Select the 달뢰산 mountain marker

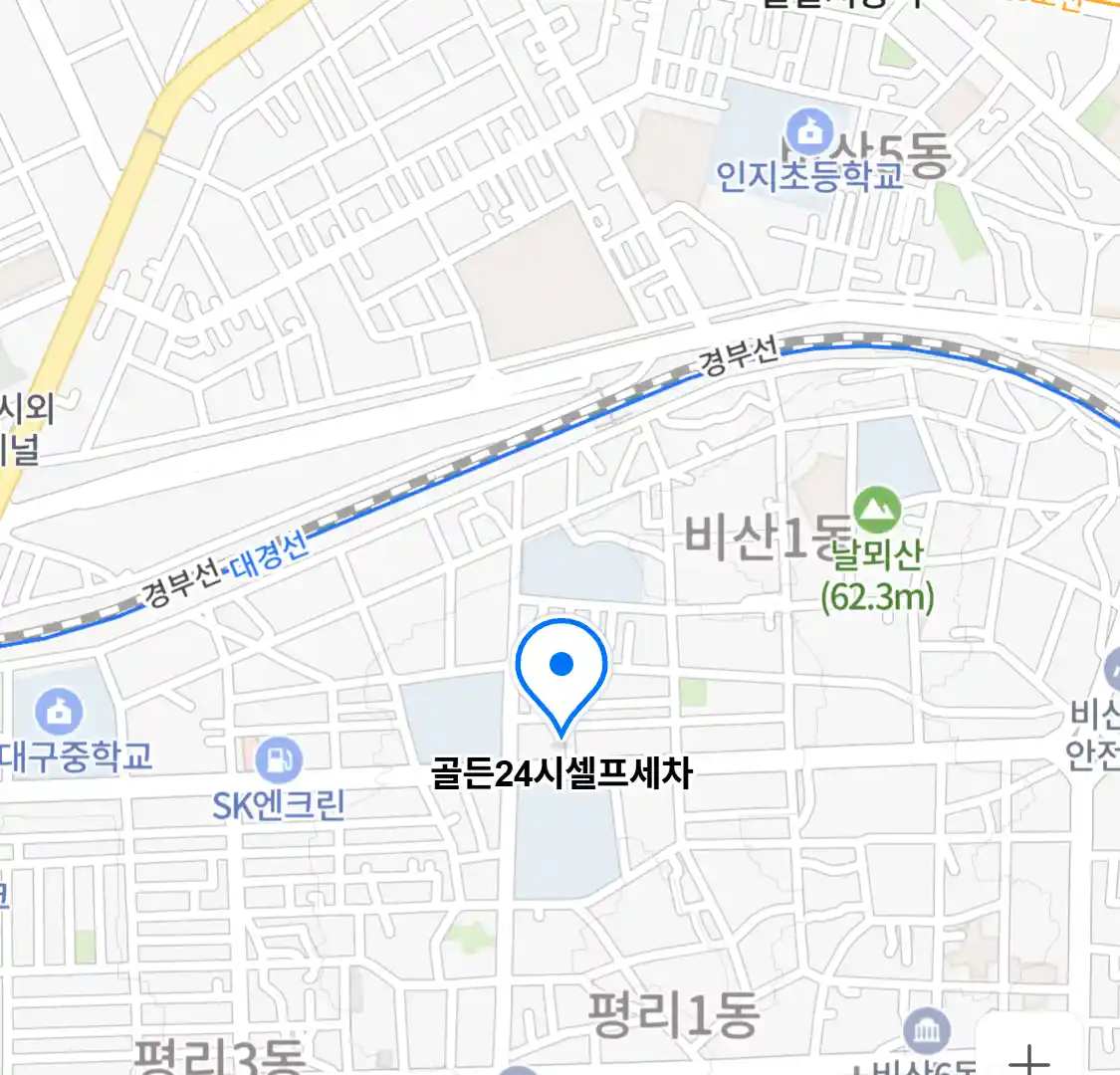[877, 510]
